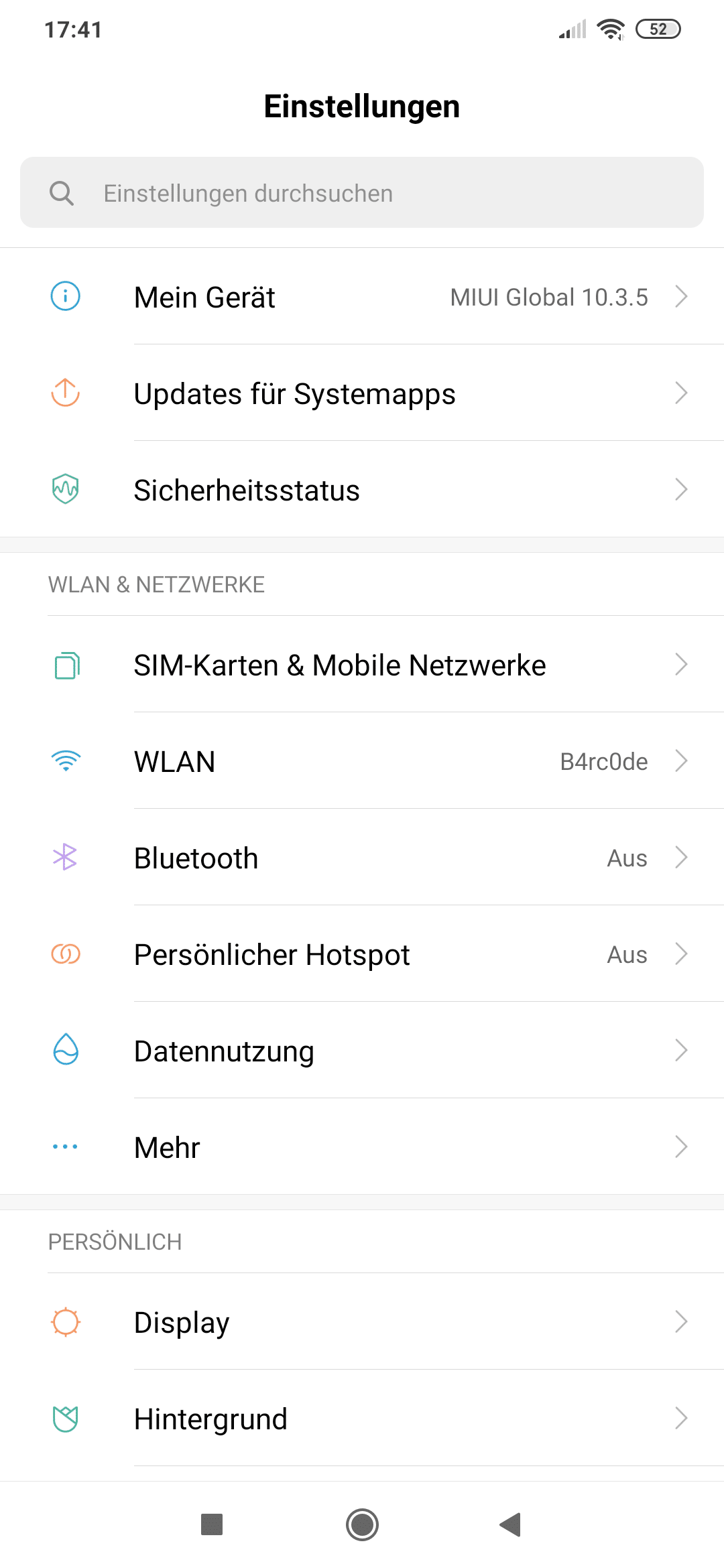Image resolution: width=724 pixels, height=1568 pixels.
Task: Open recent apps via square button
Action: click(212, 1524)
